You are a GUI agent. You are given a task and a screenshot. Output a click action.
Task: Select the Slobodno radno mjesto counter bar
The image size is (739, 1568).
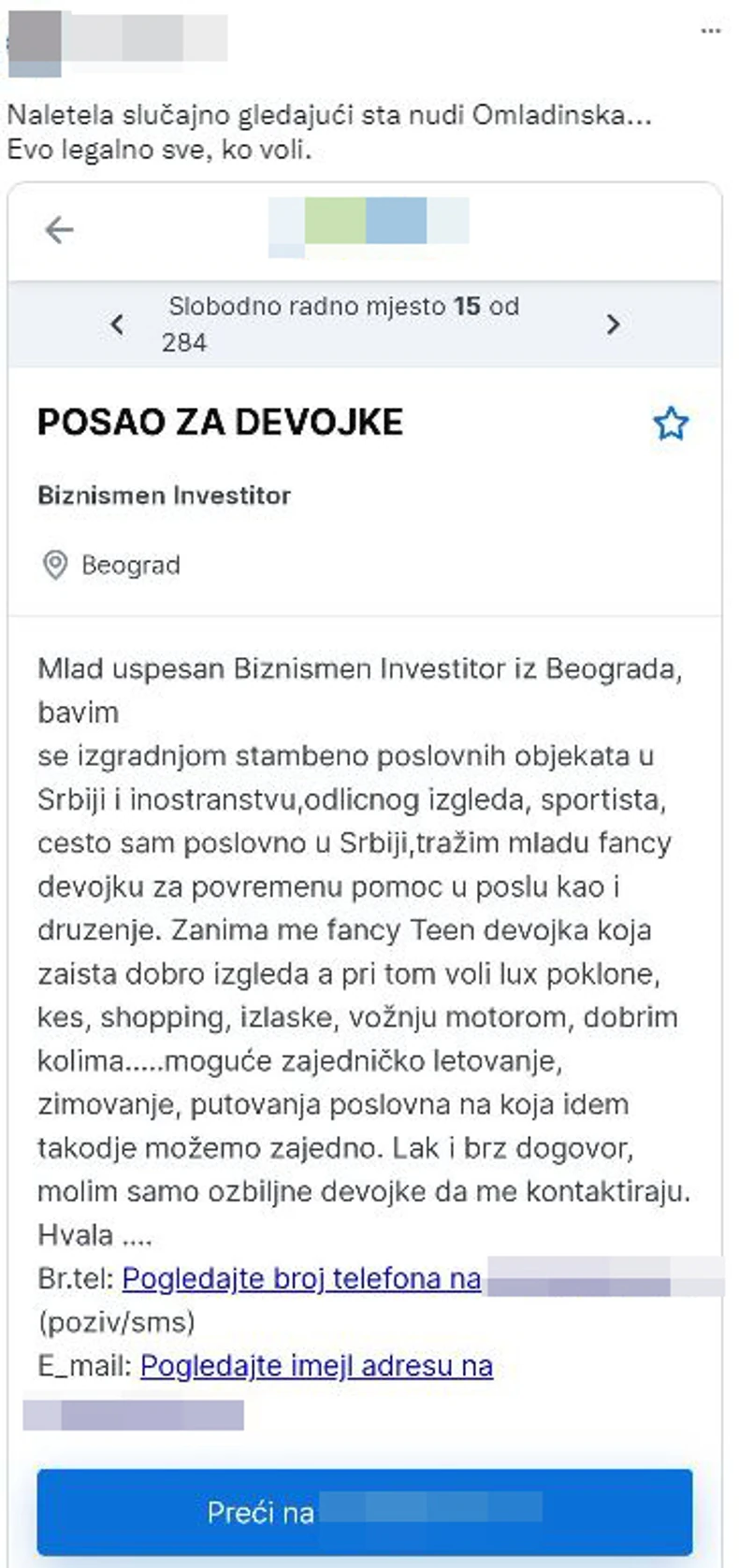click(346, 323)
